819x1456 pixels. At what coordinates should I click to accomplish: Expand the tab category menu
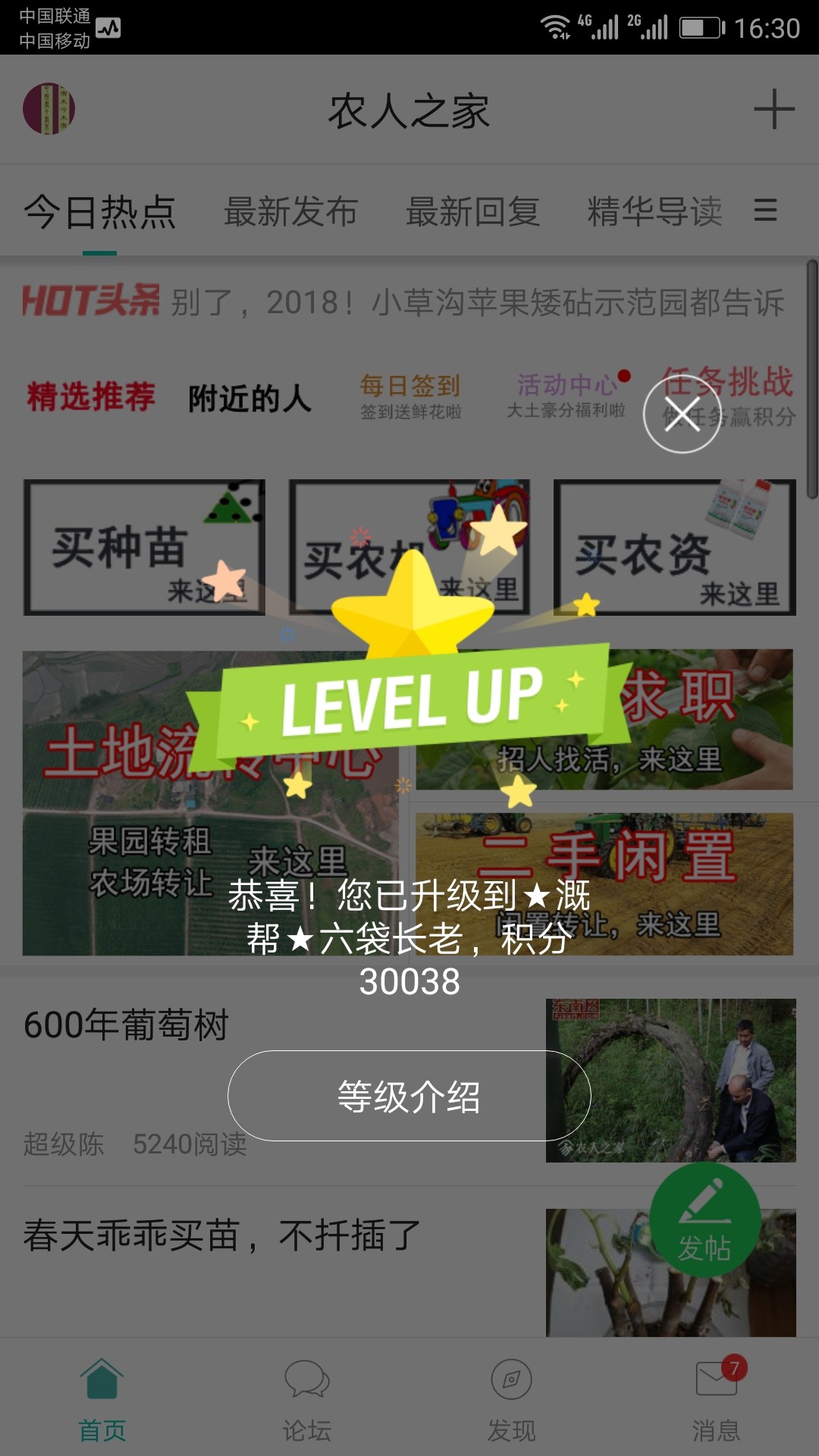coord(766,210)
